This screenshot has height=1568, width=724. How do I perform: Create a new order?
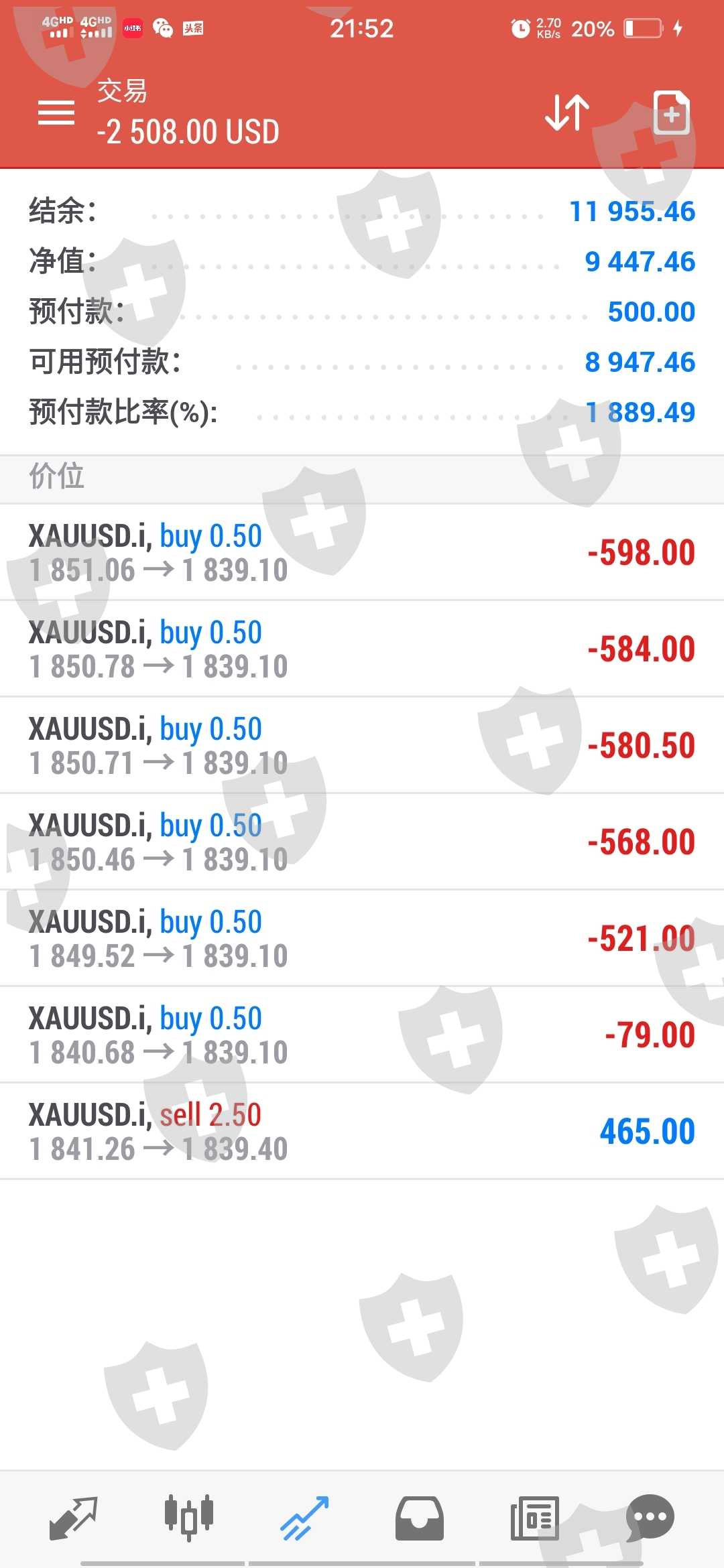tap(671, 113)
